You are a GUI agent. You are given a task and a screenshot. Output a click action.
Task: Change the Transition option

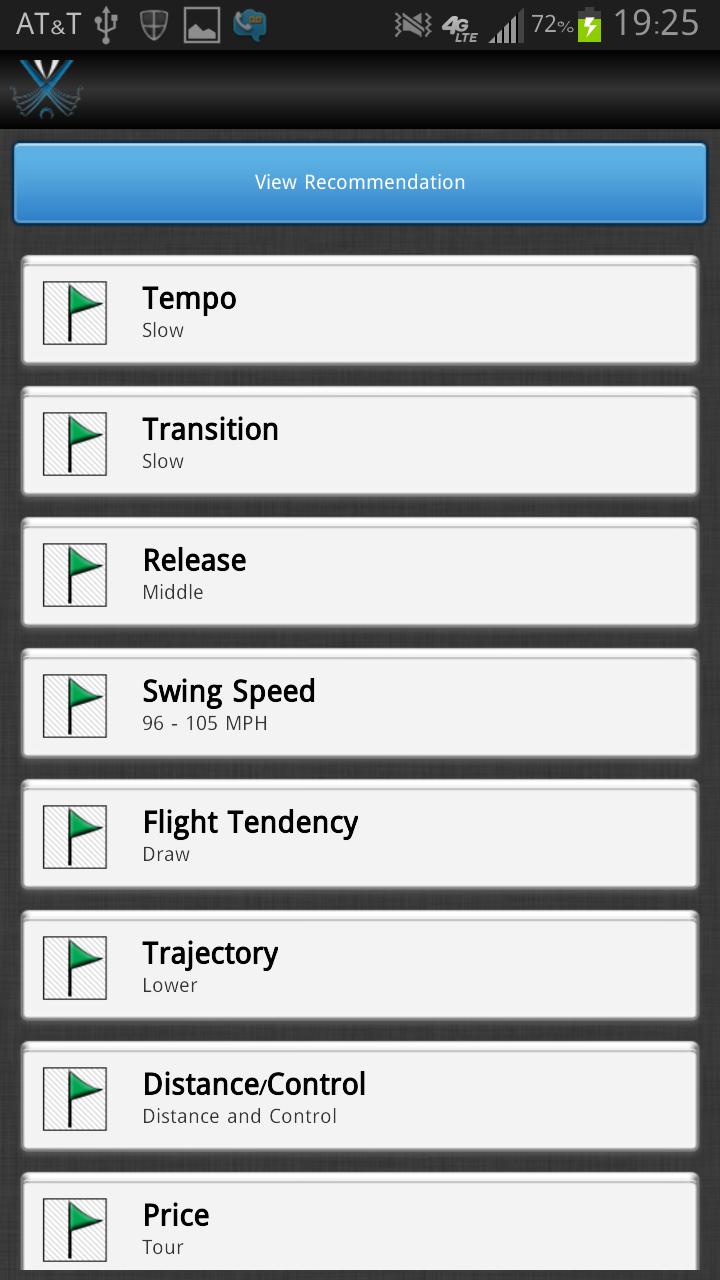pyautogui.click(x=360, y=443)
